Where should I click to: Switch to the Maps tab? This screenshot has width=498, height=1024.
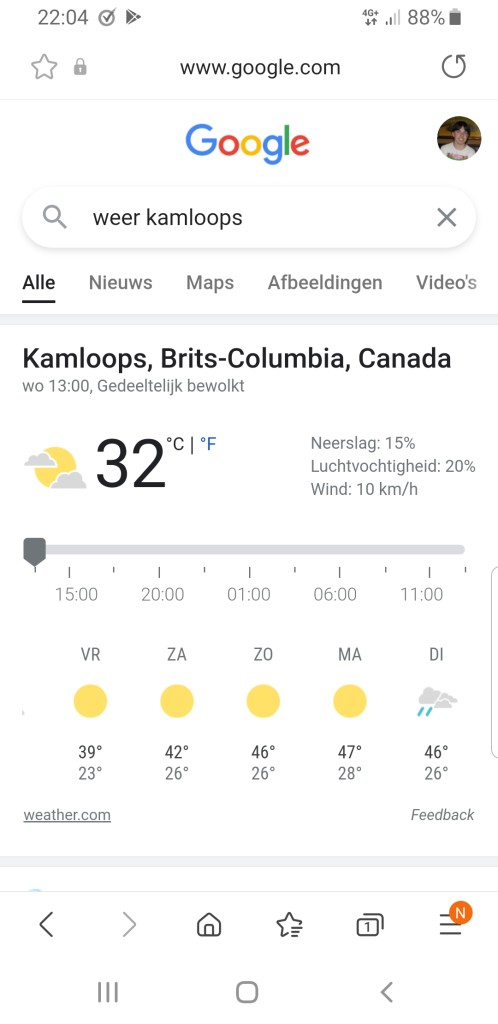pos(210,283)
